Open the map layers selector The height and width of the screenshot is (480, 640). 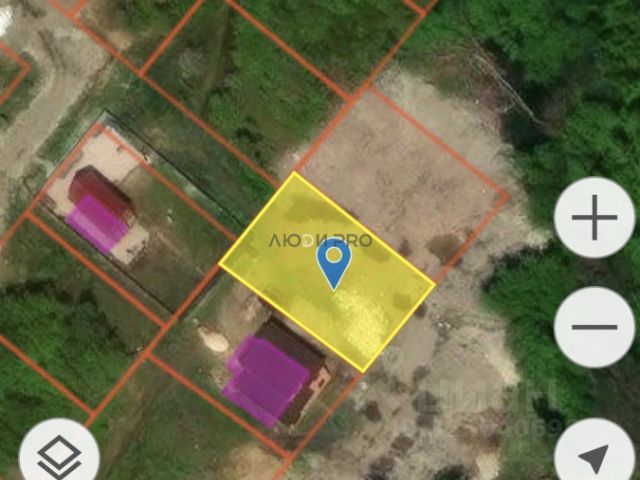point(59,457)
